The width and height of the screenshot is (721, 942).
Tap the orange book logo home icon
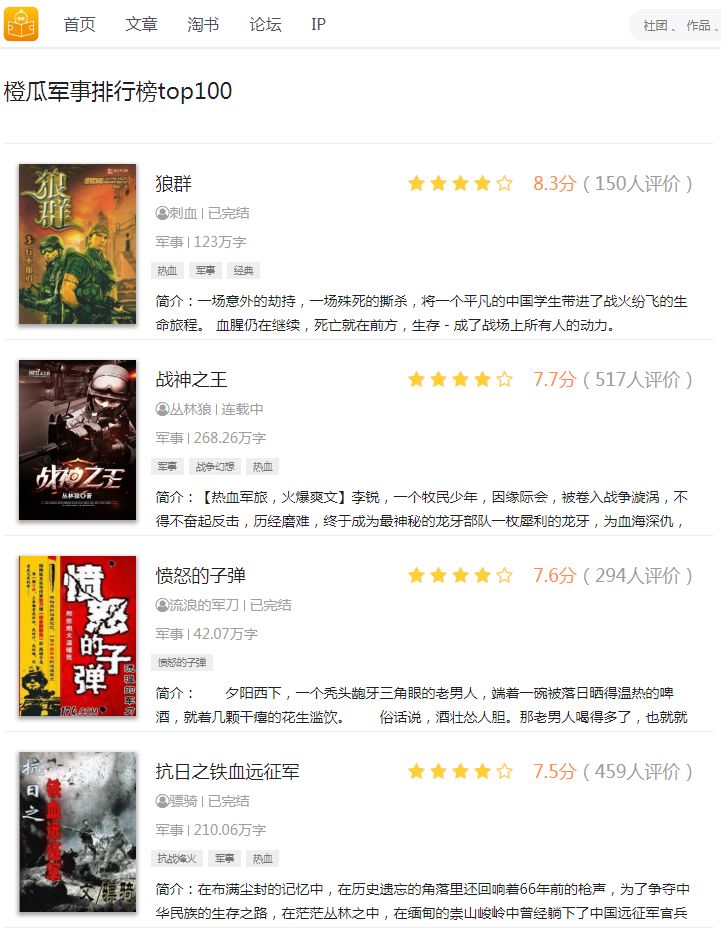tap(21, 24)
